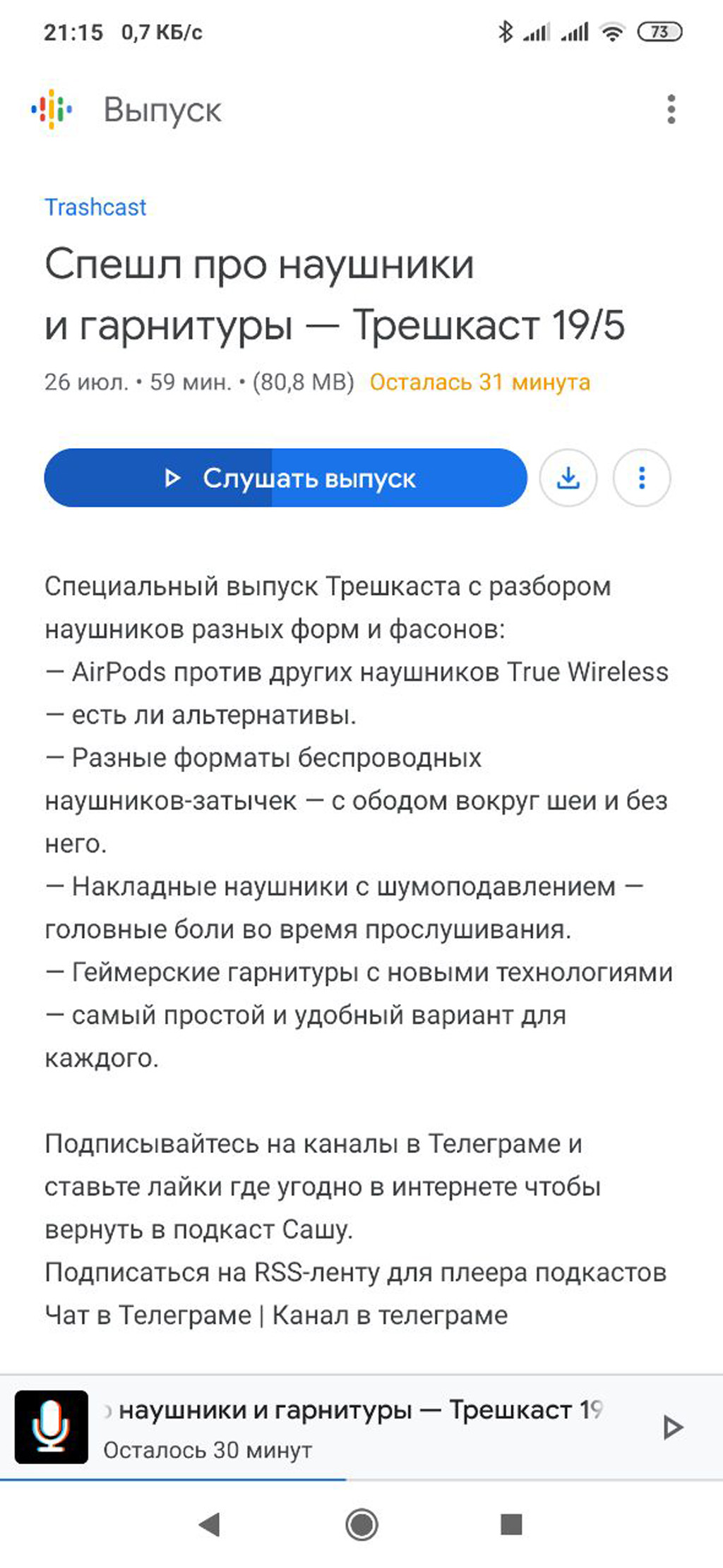Resume playback in the mini player

click(673, 1427)
